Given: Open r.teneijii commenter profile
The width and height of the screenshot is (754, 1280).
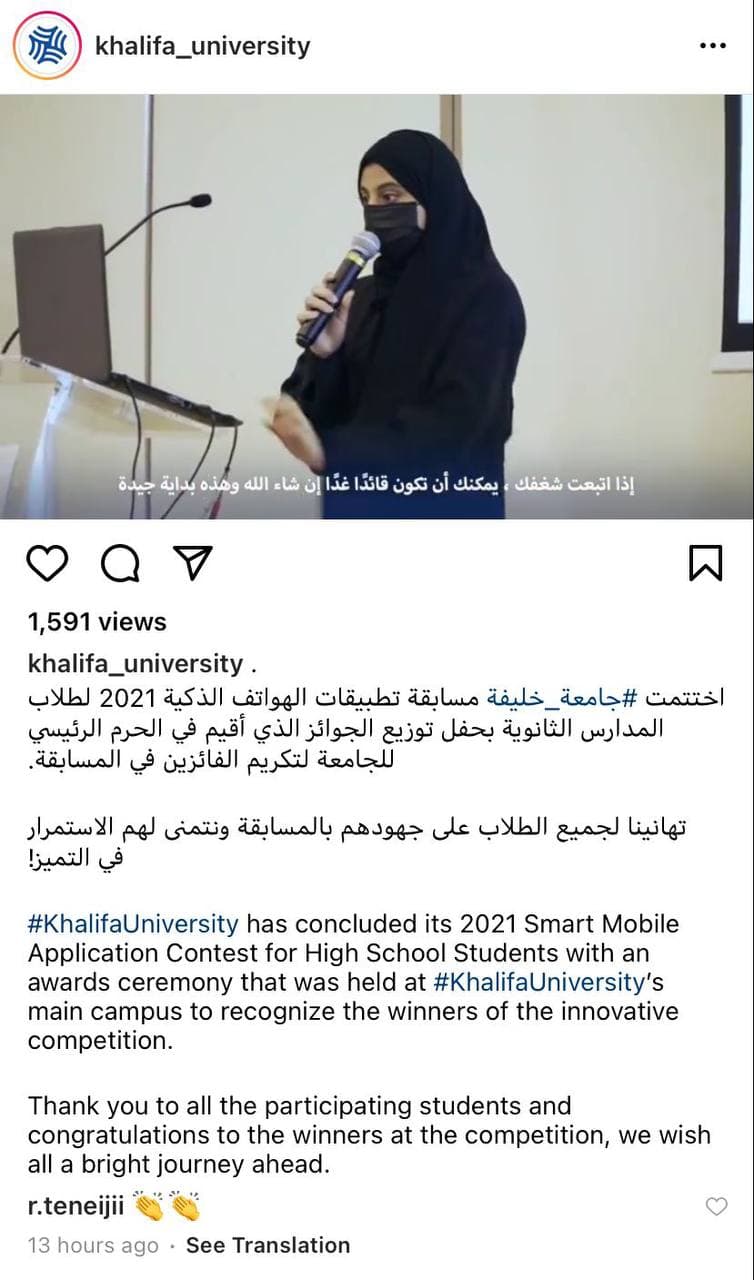Looking at the screenshot, I should tap(76, 1206).
